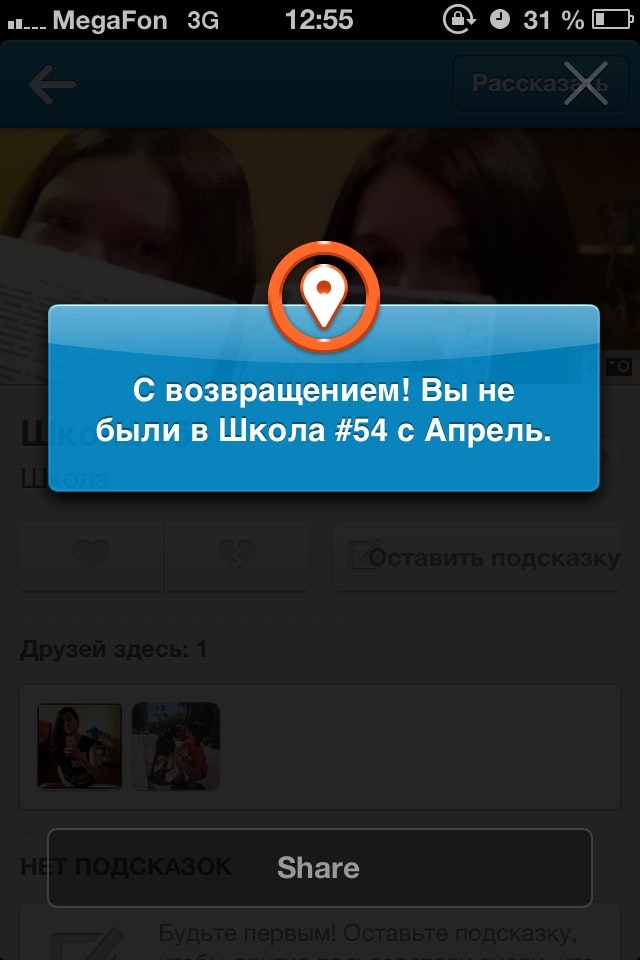Open the second friend's avatar photo

(x=175, y=746)
